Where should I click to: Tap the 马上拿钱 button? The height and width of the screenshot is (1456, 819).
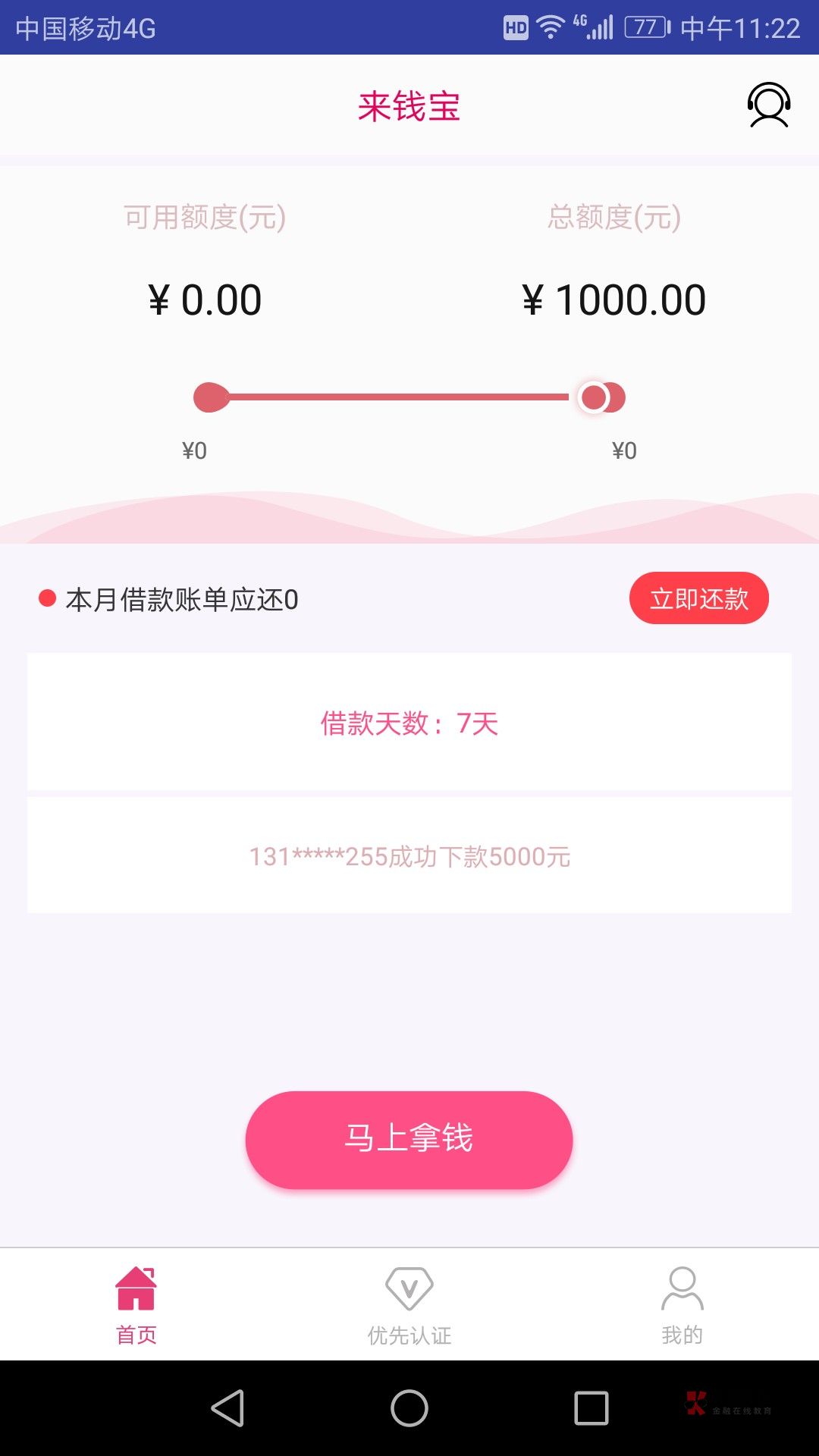(x=409, y=1140)
